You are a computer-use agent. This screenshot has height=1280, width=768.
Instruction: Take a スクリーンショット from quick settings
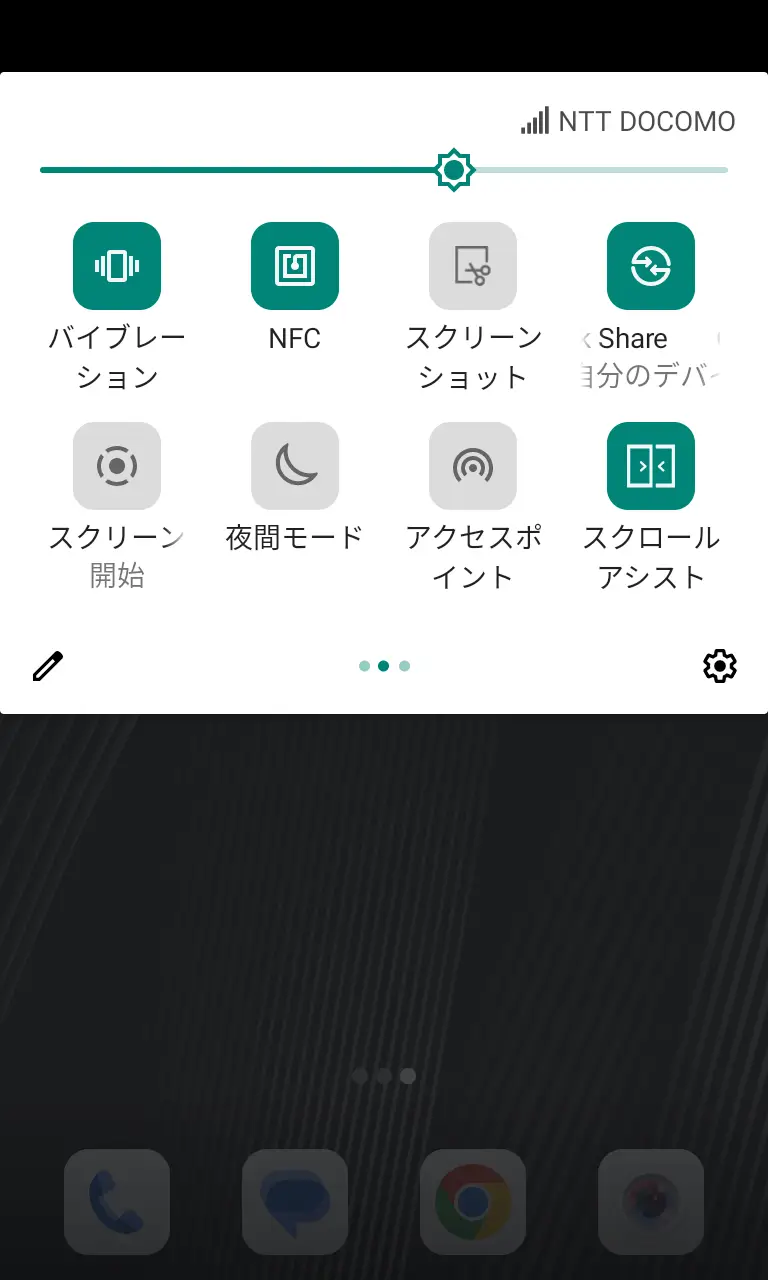(x=473, y=266)
